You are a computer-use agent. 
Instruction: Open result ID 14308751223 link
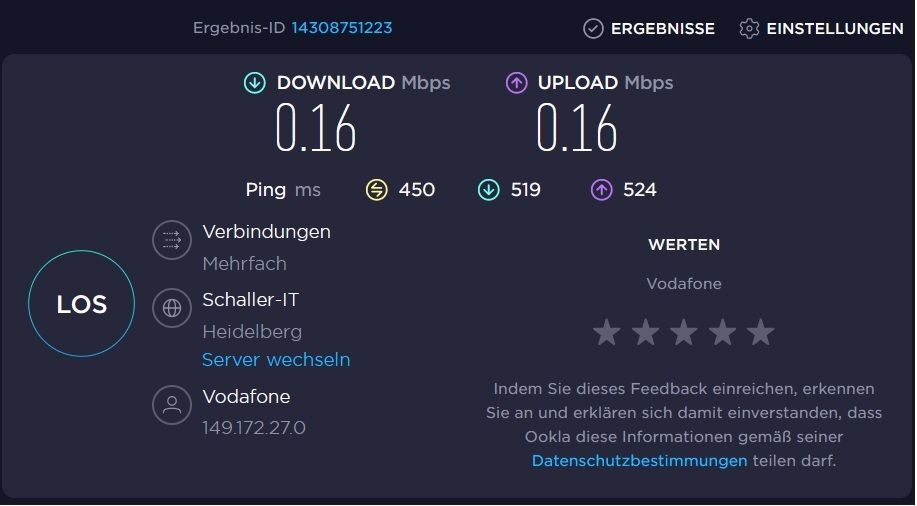[x=341, y=28]
